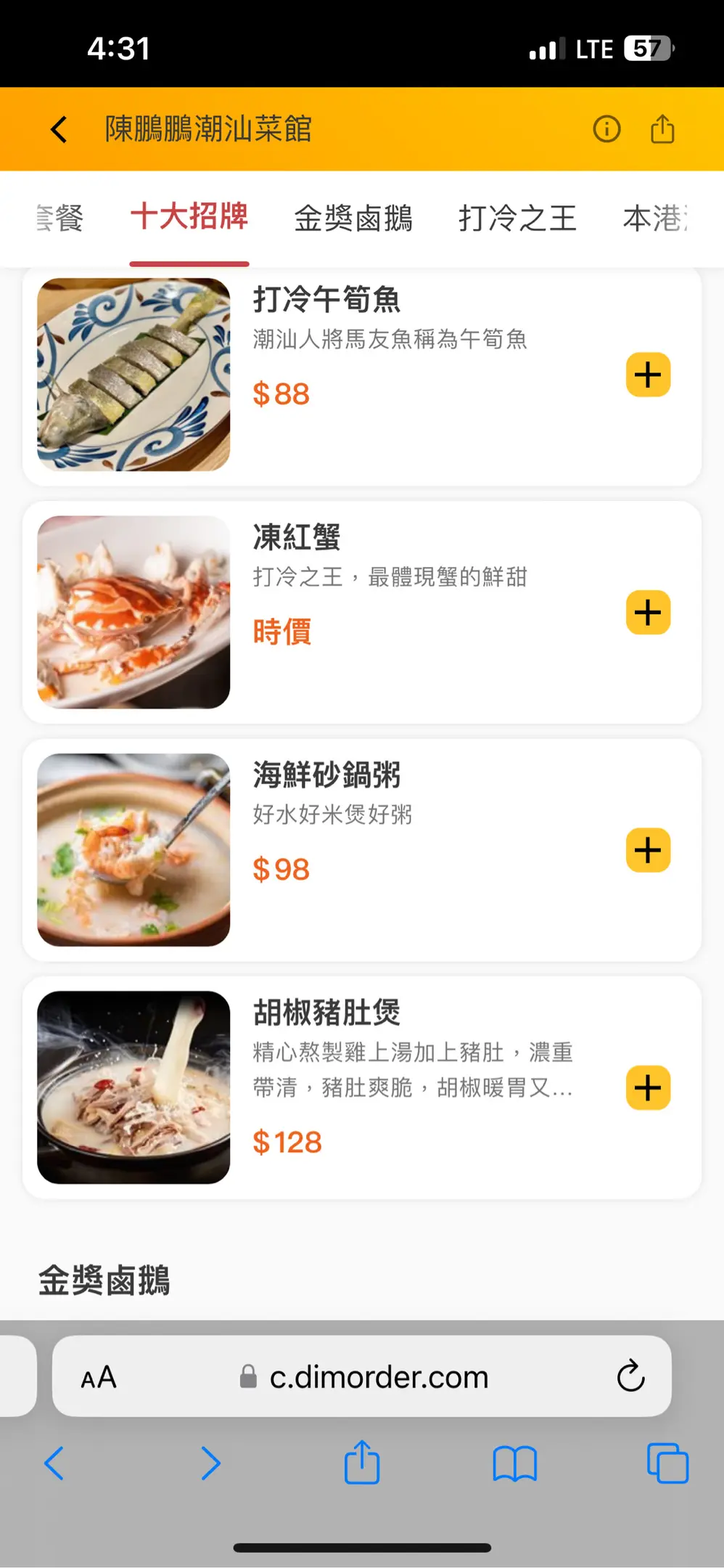Add 凍紅蟹 to the order
The height and width of the screenshot is (1568, 724).
(648, 613)
